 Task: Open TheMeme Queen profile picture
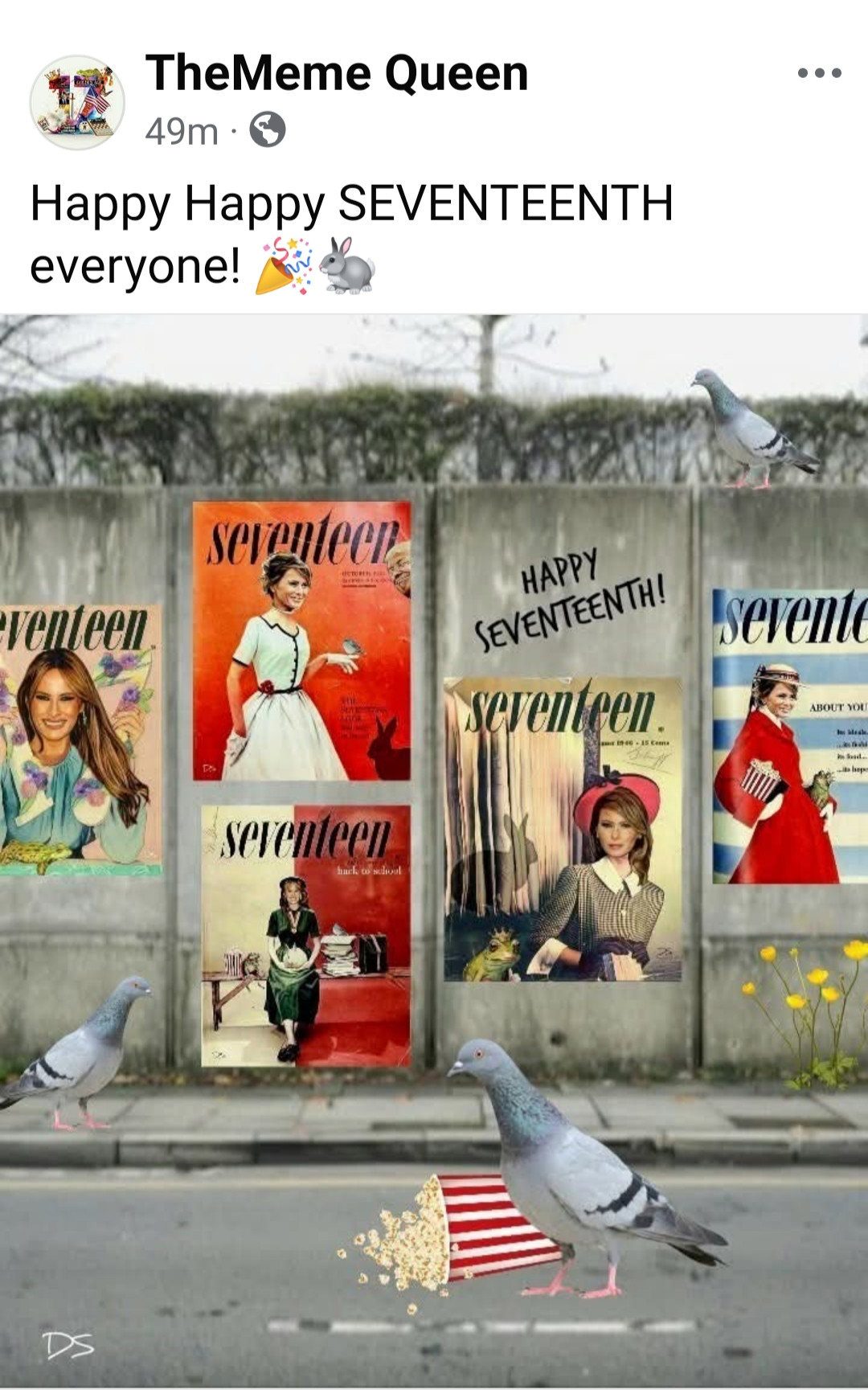point(77,102)
